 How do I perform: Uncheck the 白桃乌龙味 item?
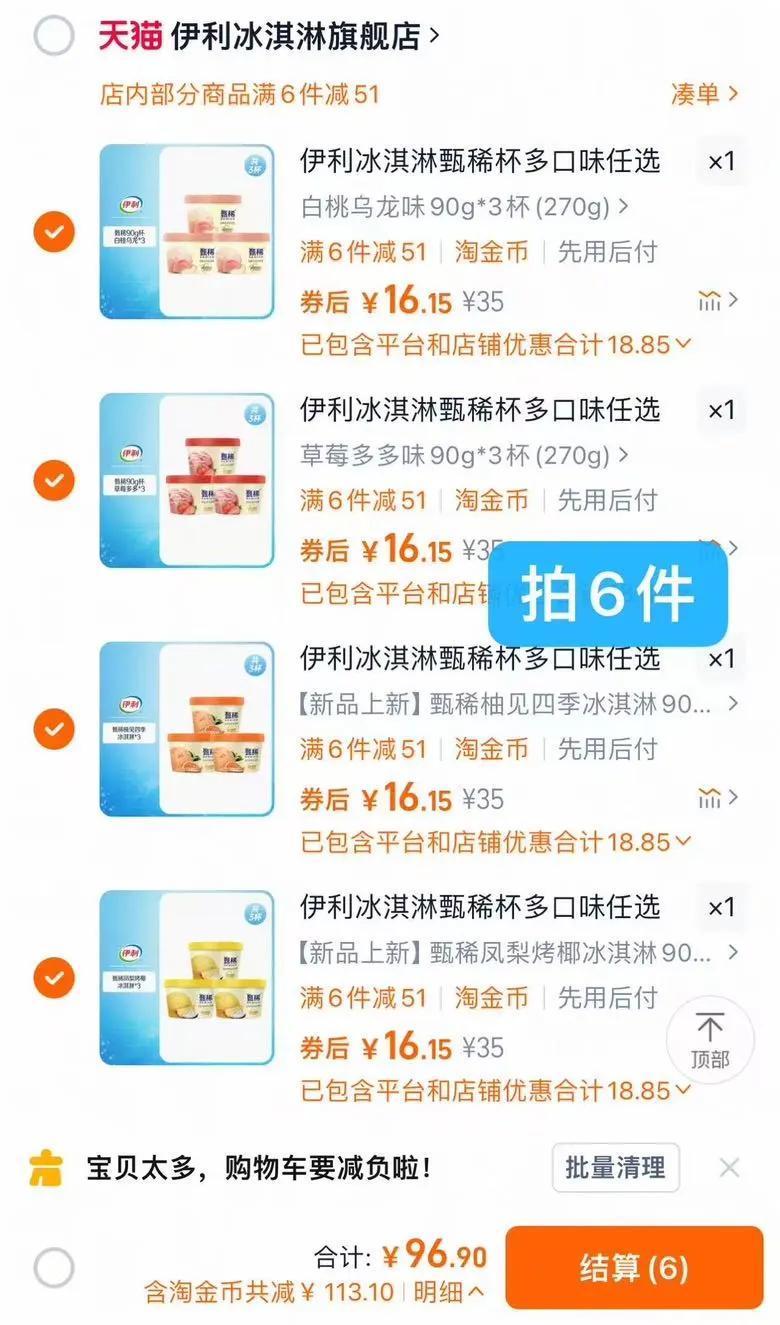click(x=54, y=233)
